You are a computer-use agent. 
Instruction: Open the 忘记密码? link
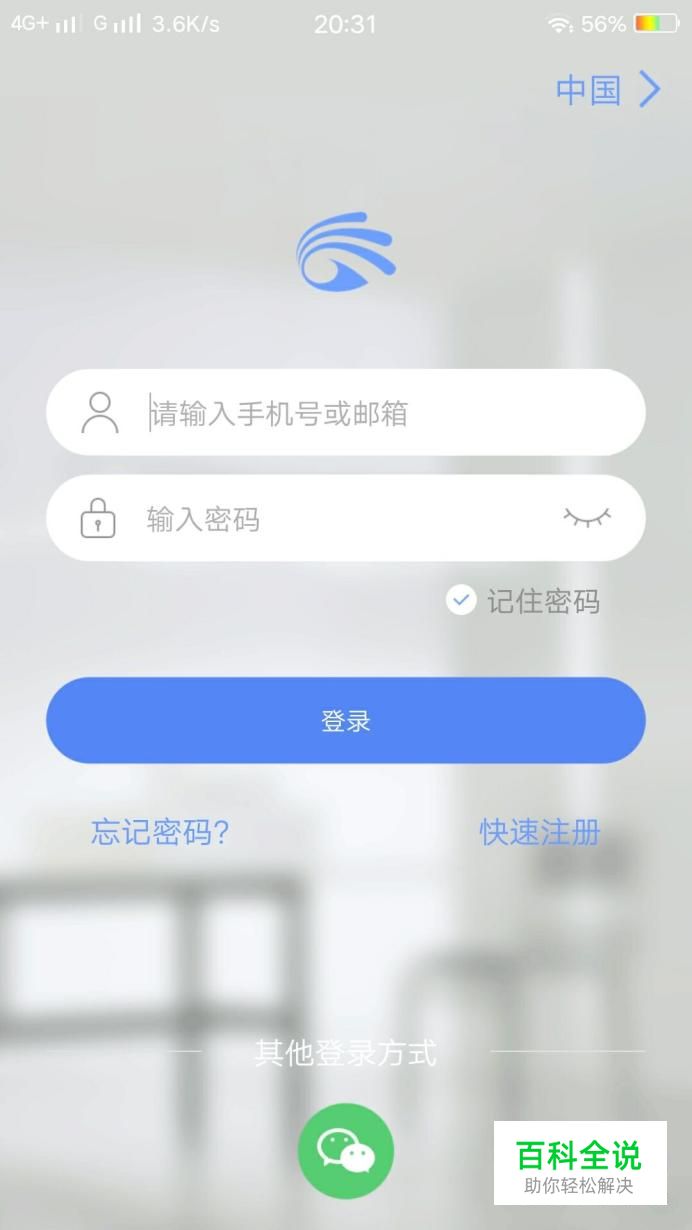(x=160, y=832)
